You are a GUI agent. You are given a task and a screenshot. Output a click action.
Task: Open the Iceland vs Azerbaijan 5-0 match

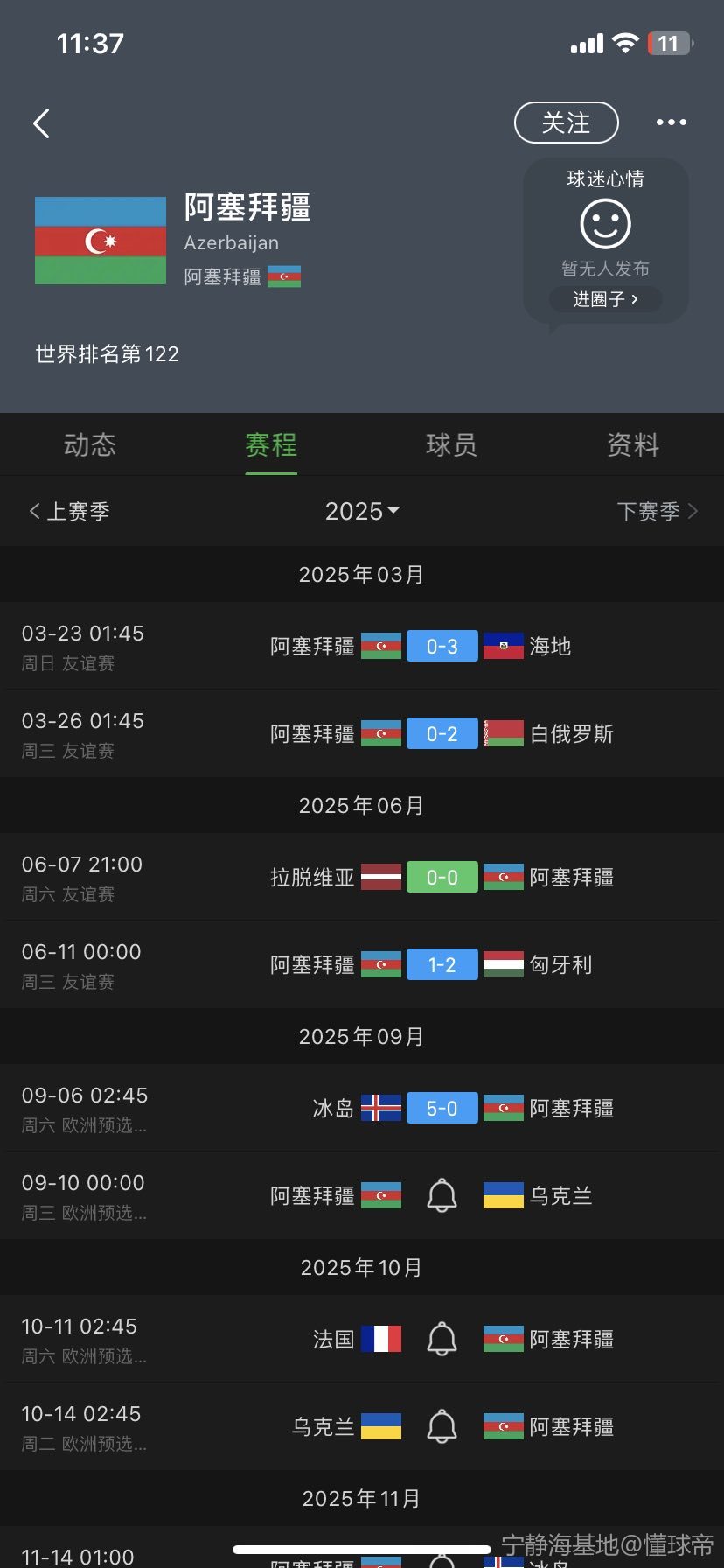[x=362, y=1108]
